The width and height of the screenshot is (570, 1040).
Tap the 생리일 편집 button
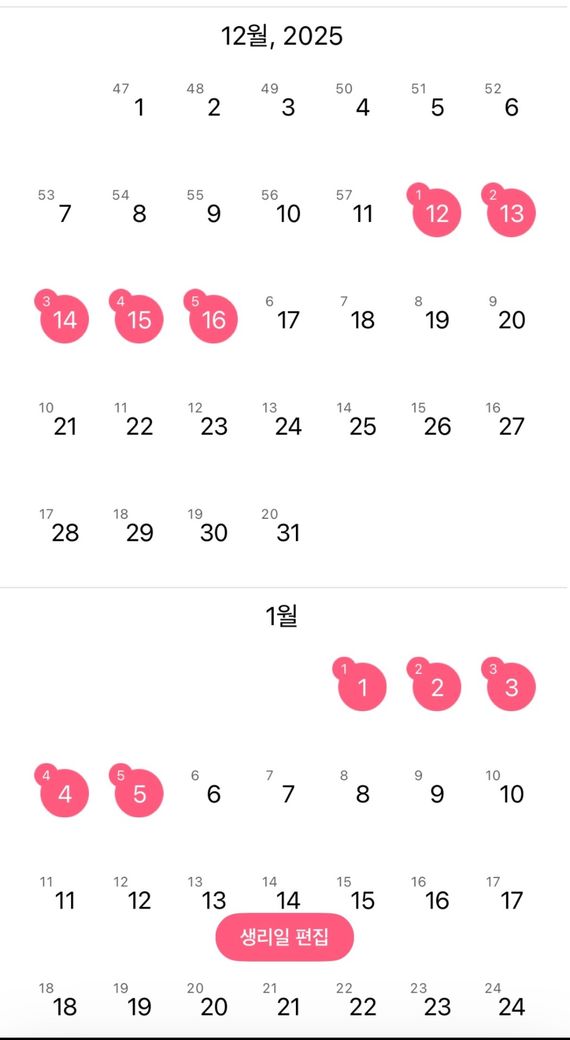(x=285, y=937)
